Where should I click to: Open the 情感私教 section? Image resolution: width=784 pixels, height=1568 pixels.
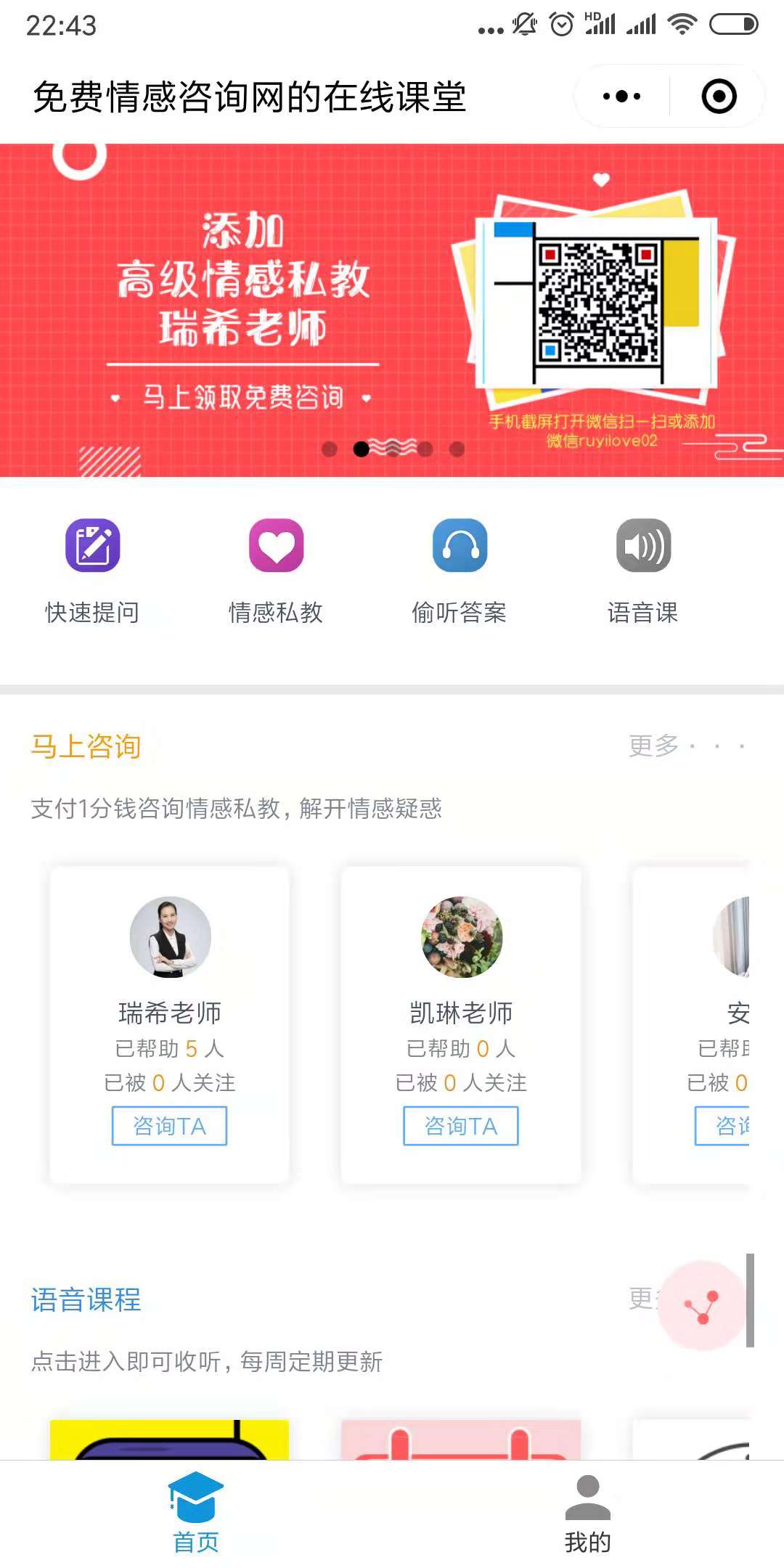276,571
